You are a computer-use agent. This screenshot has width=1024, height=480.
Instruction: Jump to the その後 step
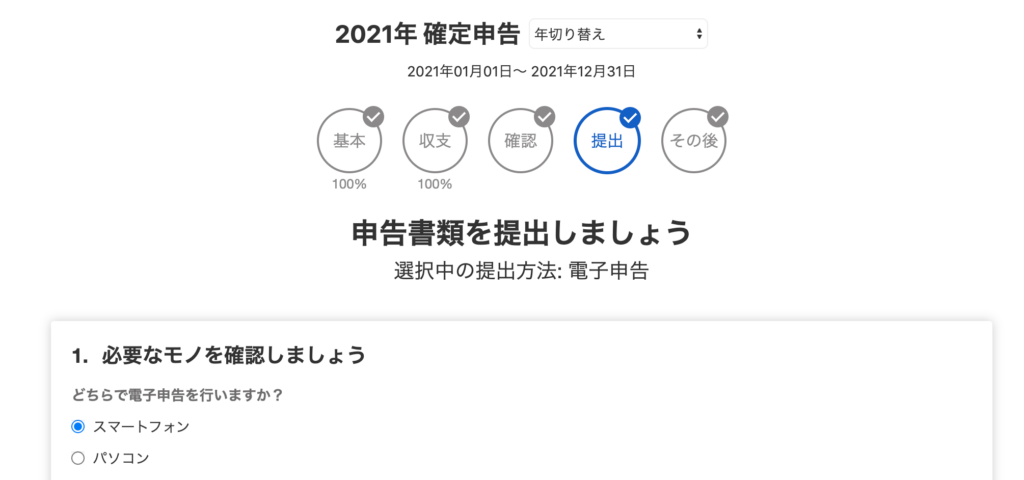[x=693, y=141]
